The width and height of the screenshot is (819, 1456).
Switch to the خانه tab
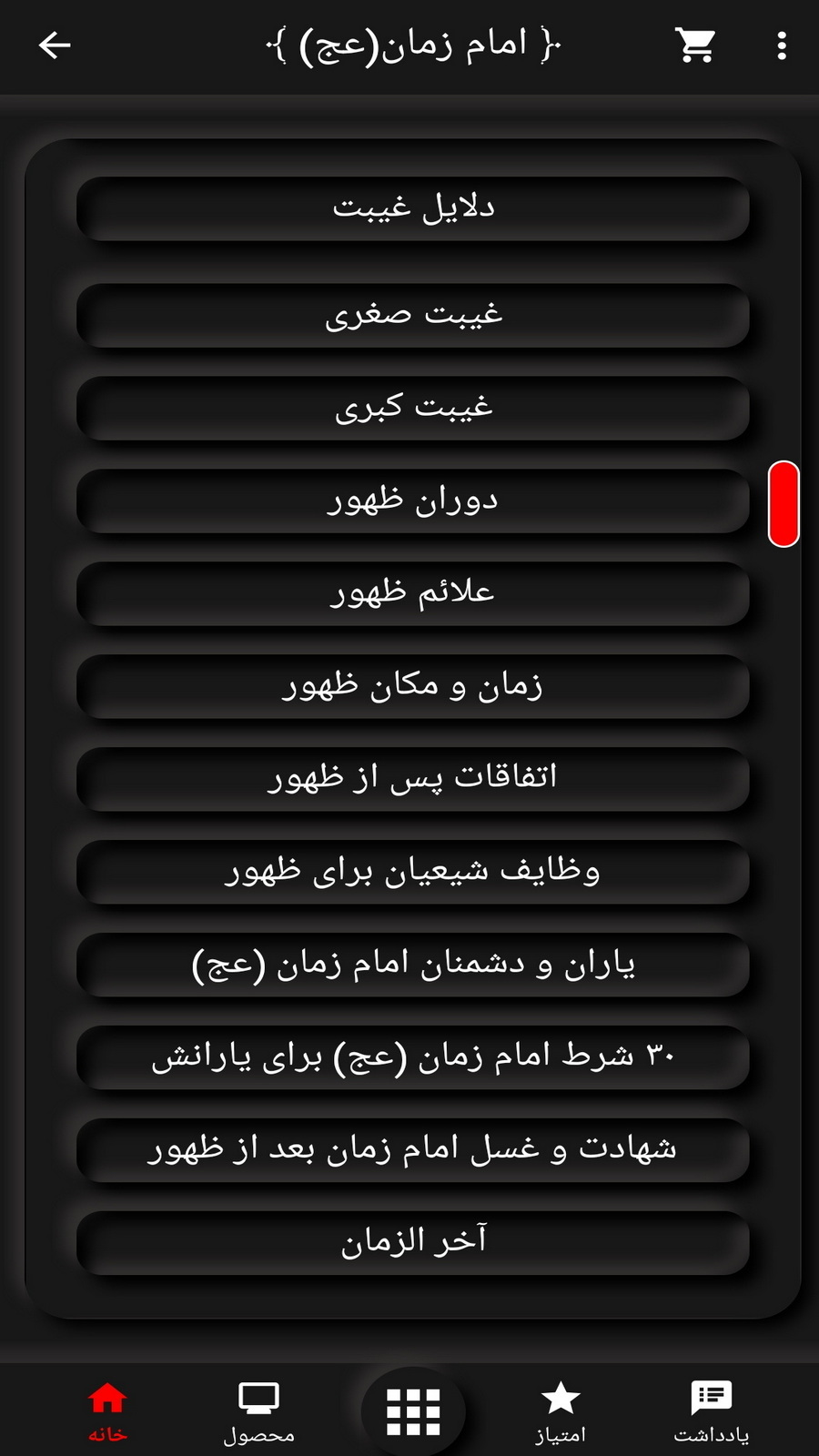[x=107, y=1410]
